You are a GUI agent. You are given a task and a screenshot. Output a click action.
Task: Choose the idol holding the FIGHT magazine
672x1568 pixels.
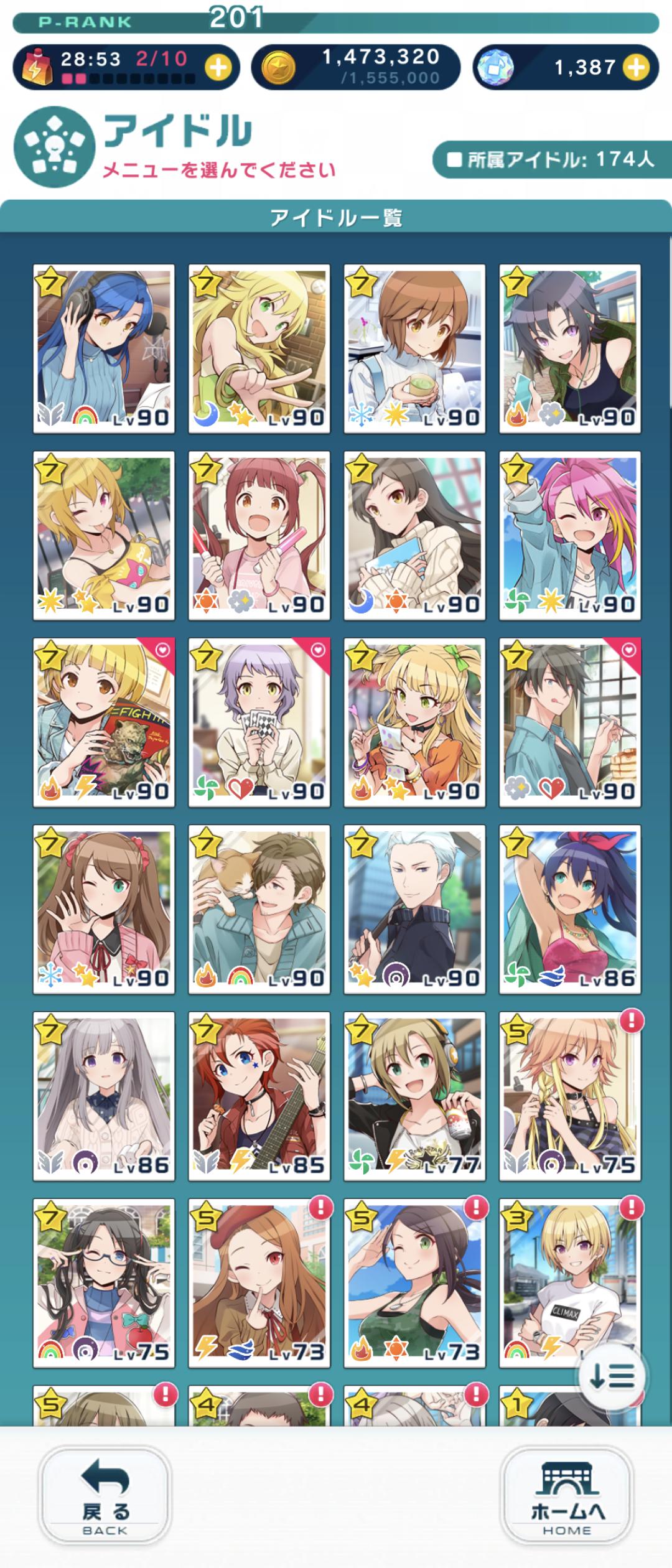click(104, 722)
